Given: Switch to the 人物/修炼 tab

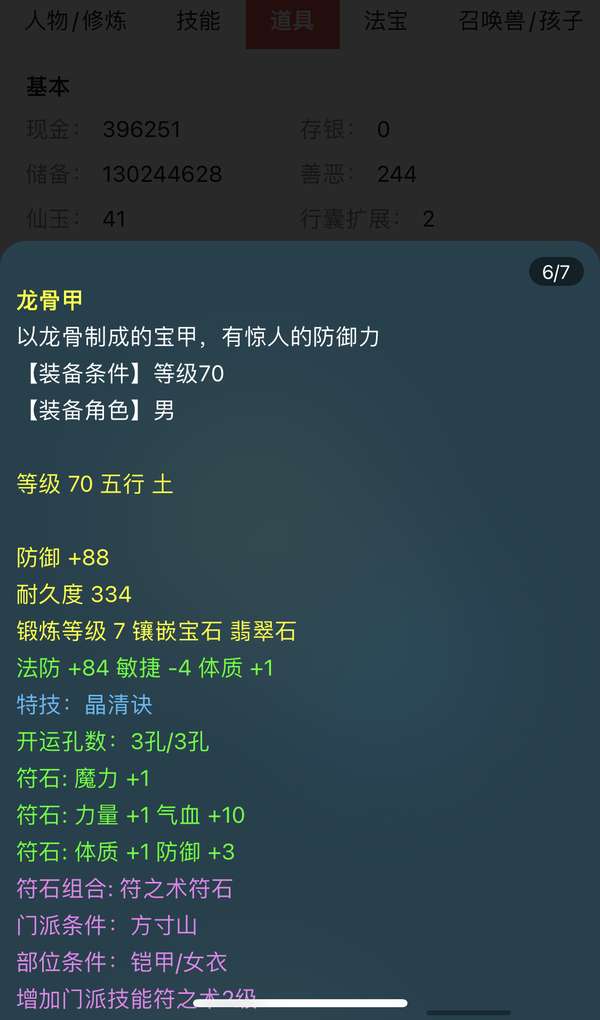Looking at the screenshot, I should pyautogui.click(x=75, y=20).
